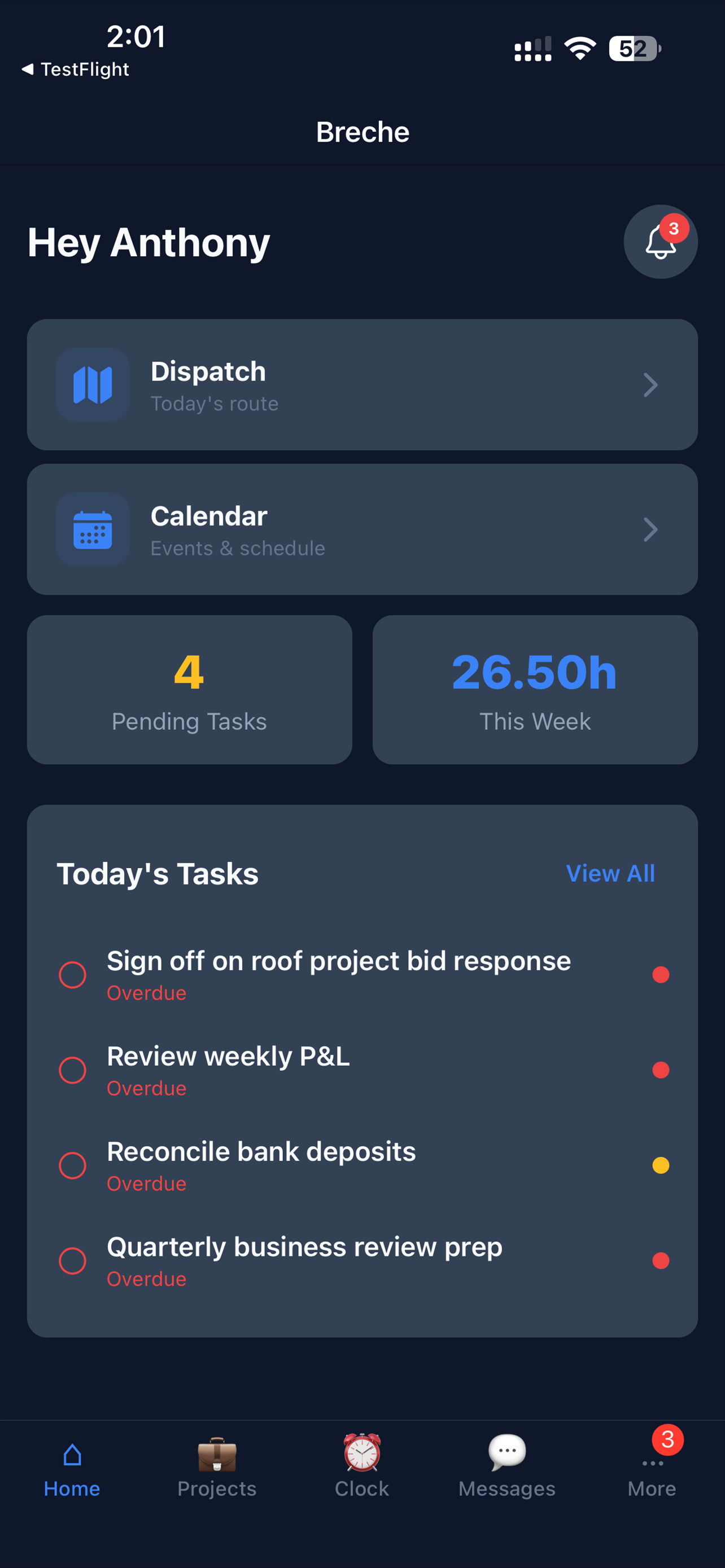This screenshot has height=1568, width=725.
Task: Open the Pending Tasks card
Action: [189, 690]
